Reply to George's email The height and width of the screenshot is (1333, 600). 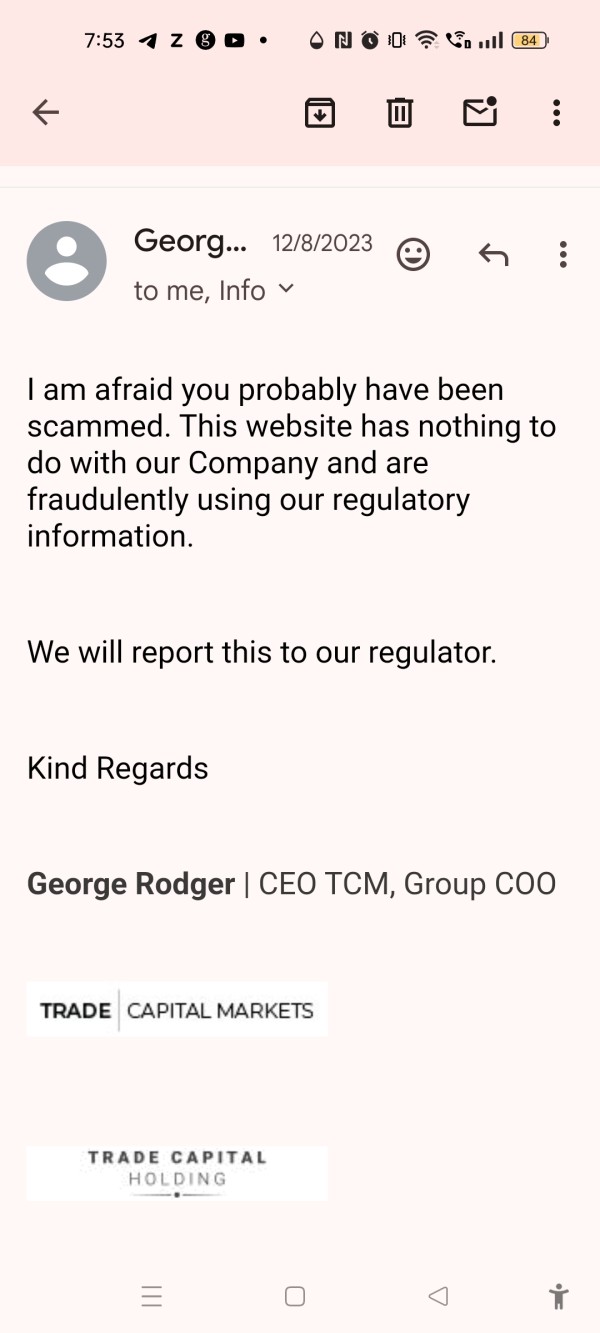pos(493,255)
